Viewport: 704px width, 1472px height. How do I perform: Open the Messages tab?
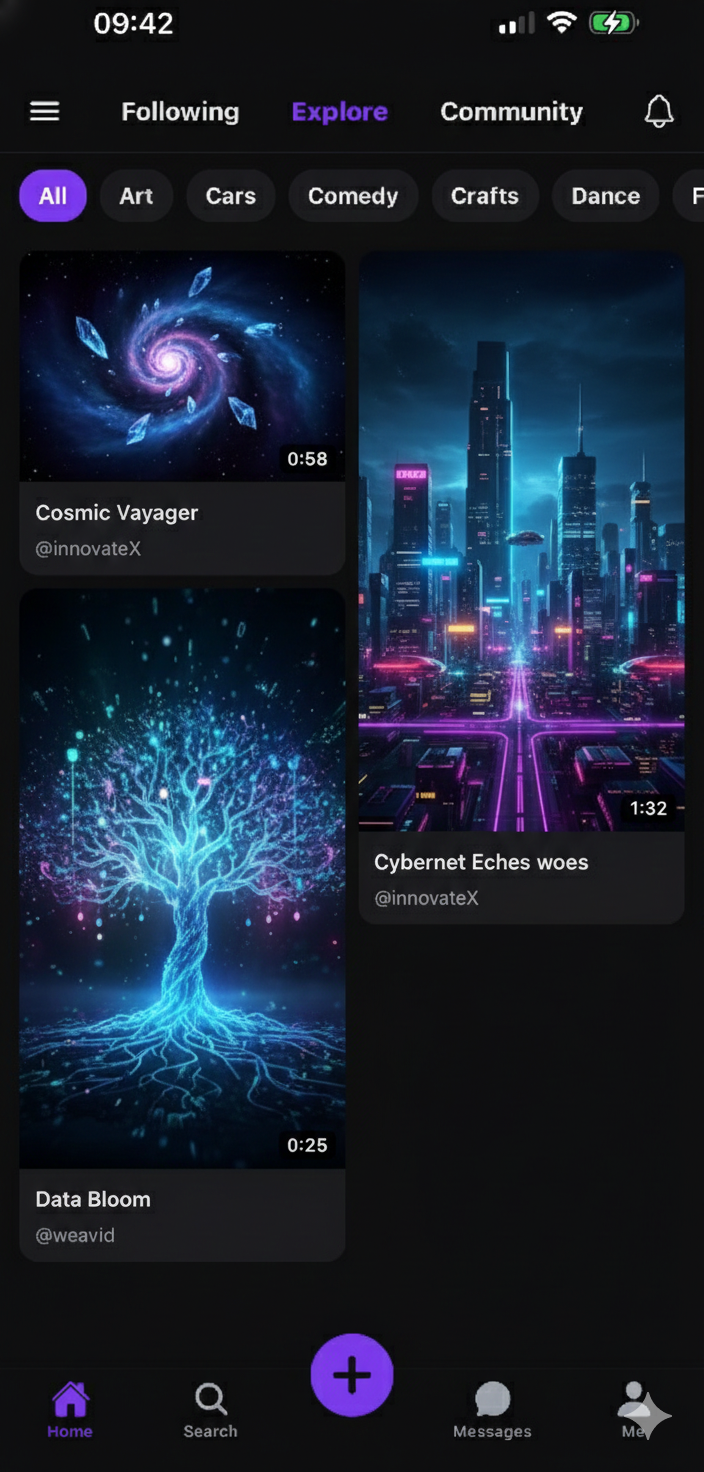pyautogui.click(x=492, y=1409)
